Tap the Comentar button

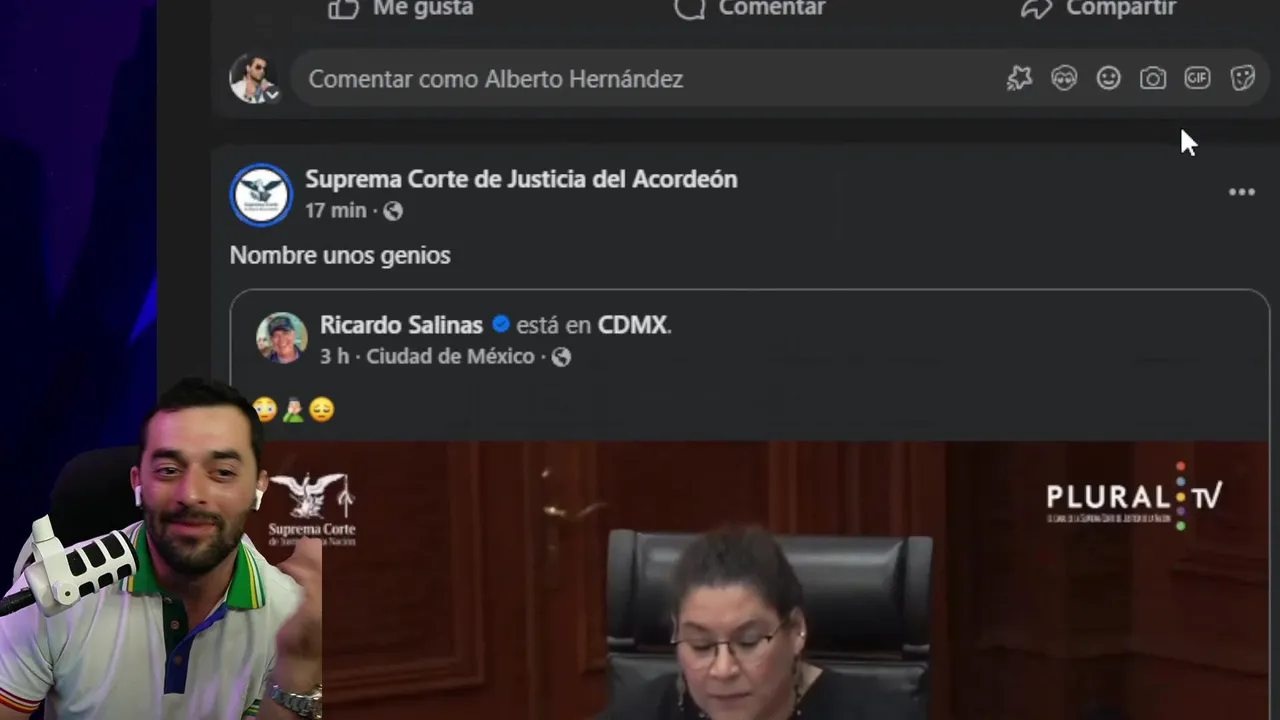coord(750,8)
